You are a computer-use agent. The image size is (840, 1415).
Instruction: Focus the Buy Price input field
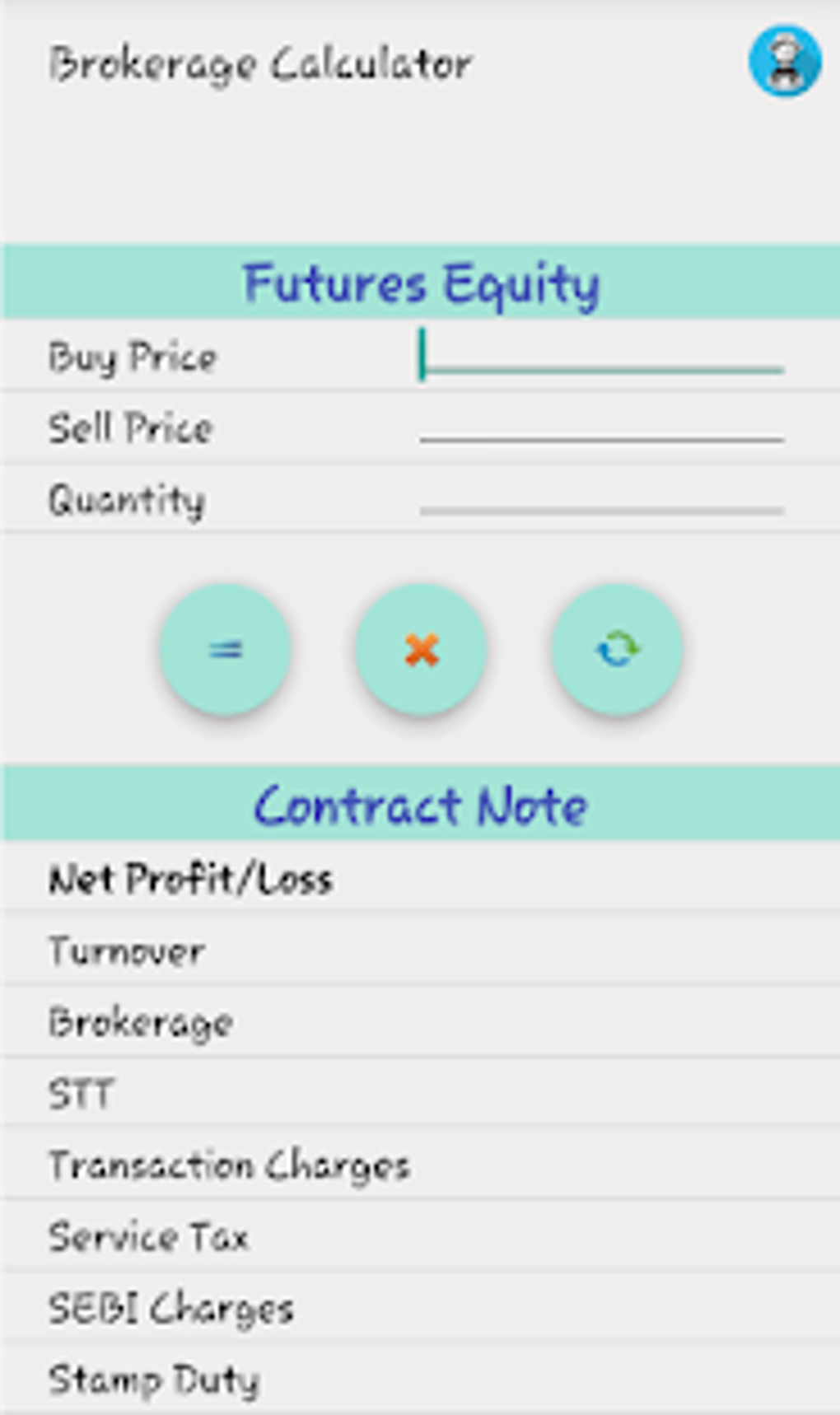(601, 355)
